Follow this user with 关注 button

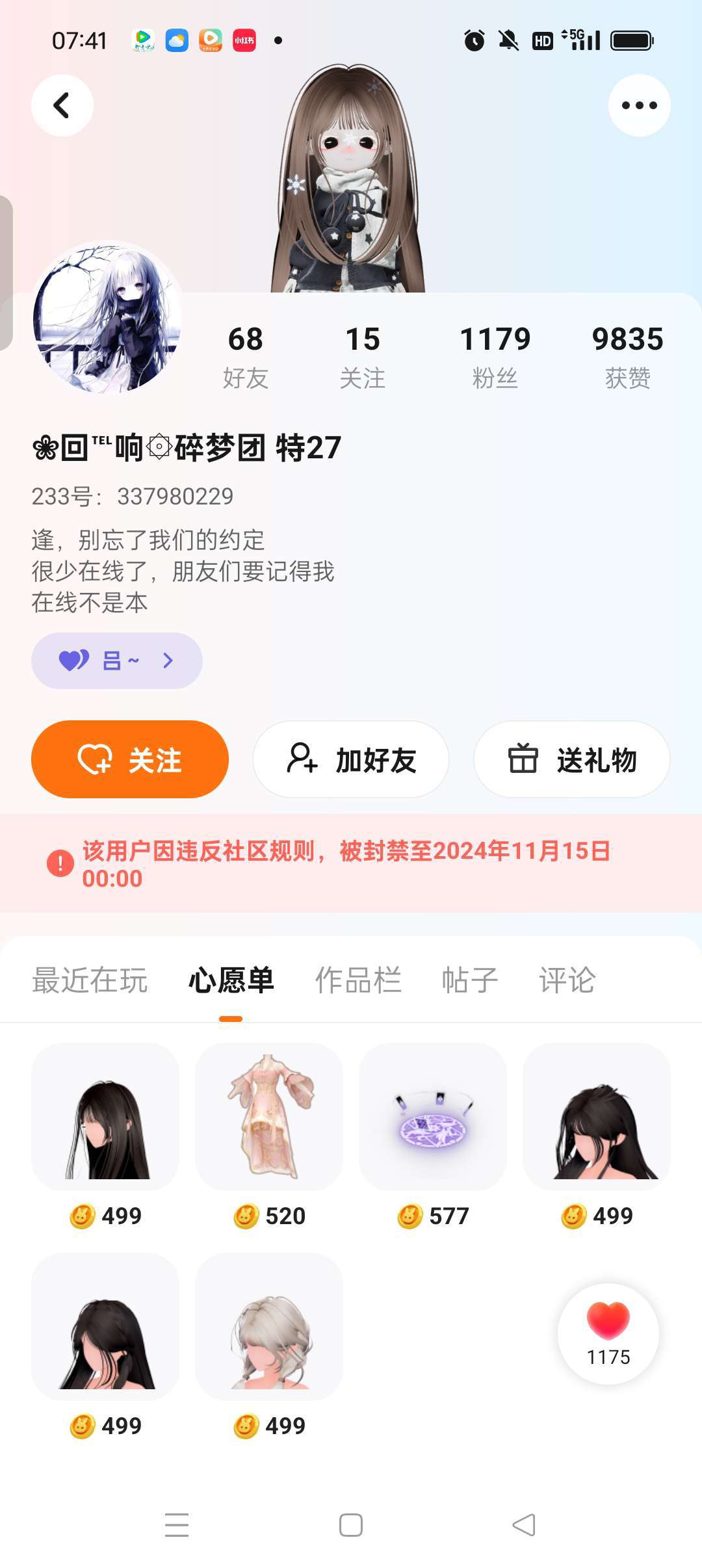click(x=130, y=759)
